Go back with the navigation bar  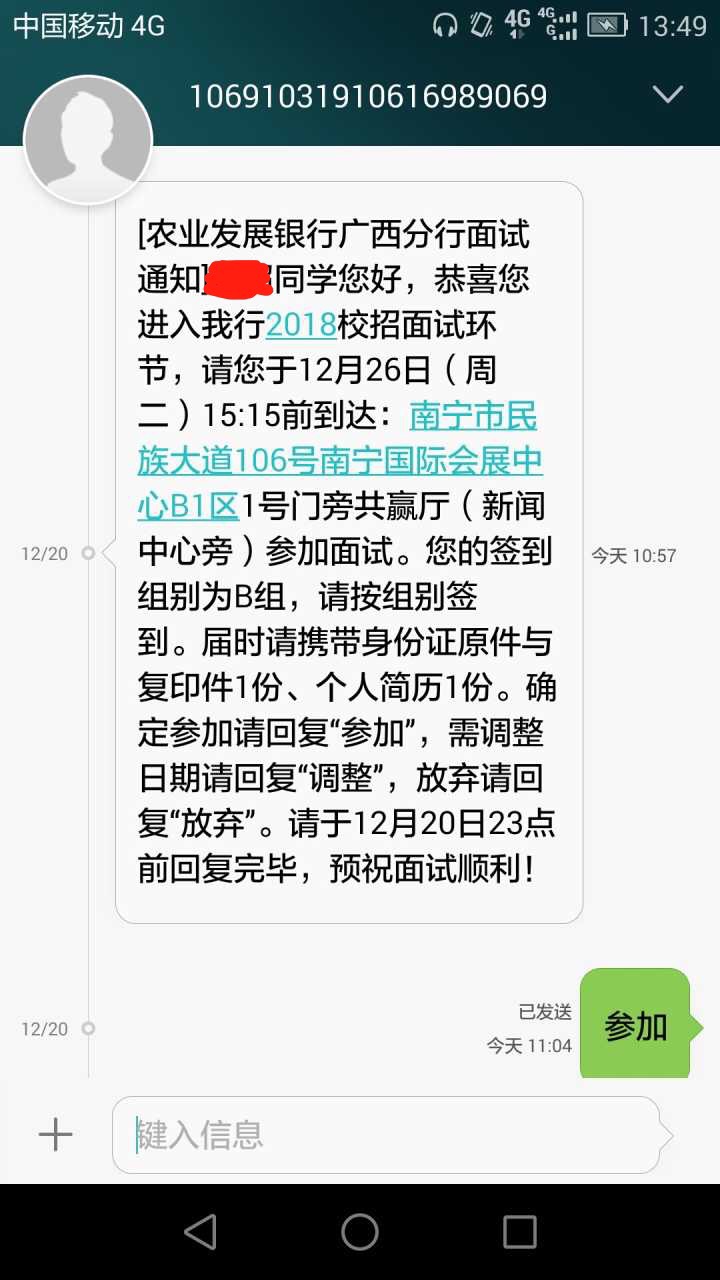(x=200, y=1232)
